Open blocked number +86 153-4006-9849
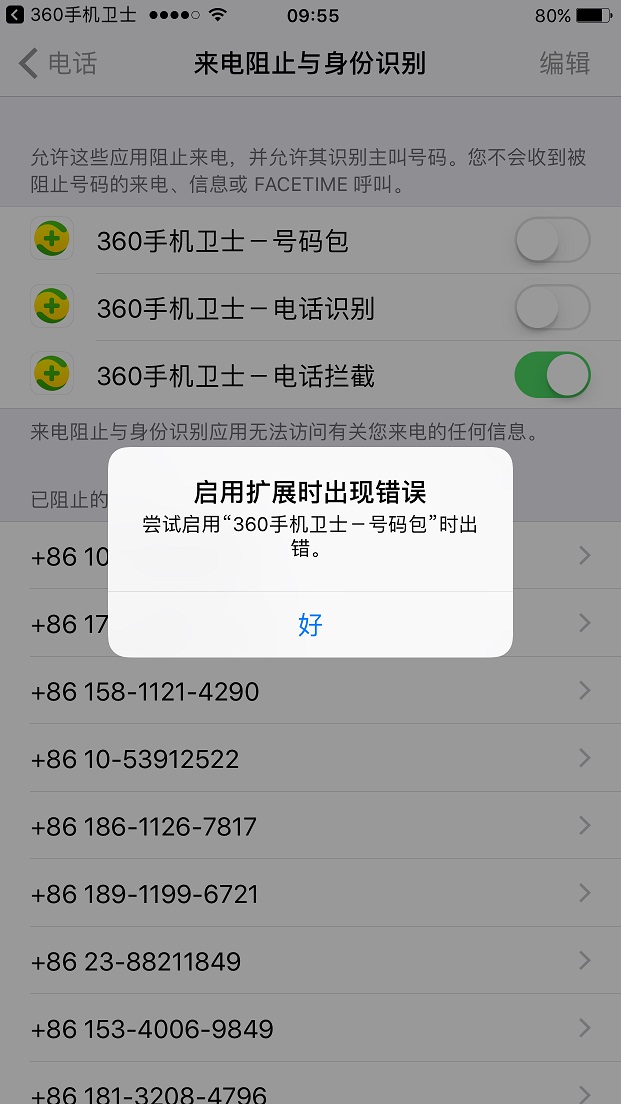621x1104 pixels. coord(310,1029)
